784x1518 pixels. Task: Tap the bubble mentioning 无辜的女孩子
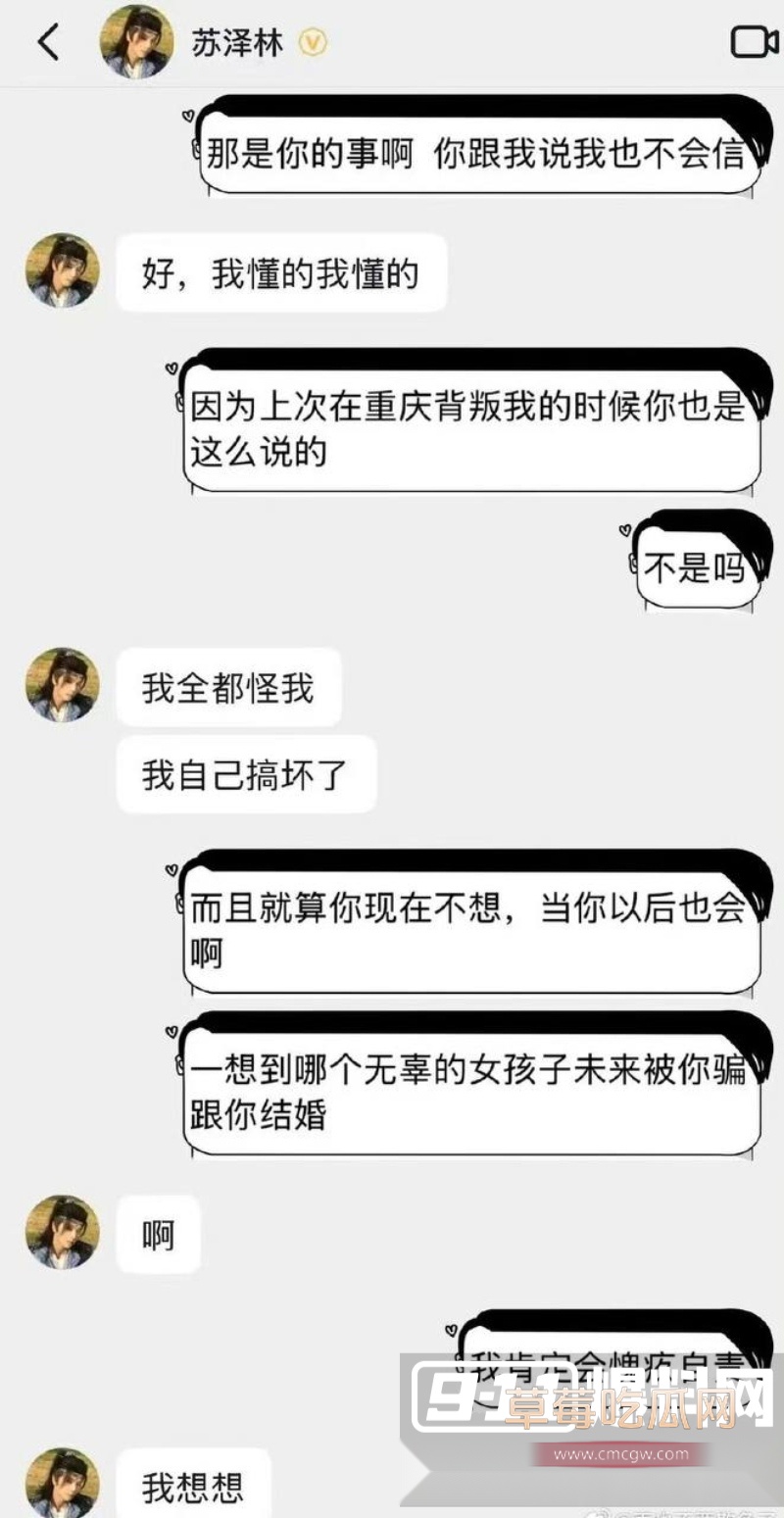tap(470, 1093)
